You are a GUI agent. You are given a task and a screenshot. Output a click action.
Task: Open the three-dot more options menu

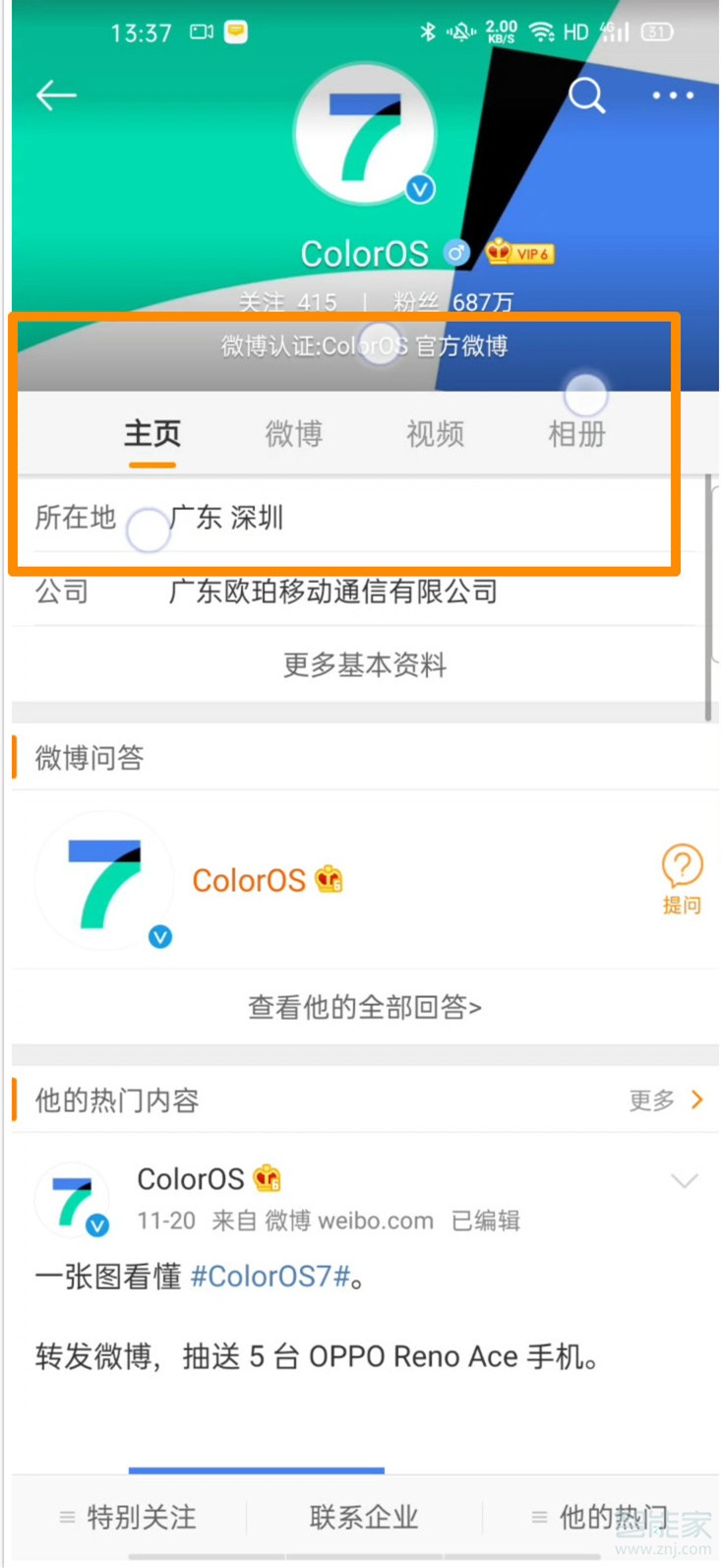point(673,95)
